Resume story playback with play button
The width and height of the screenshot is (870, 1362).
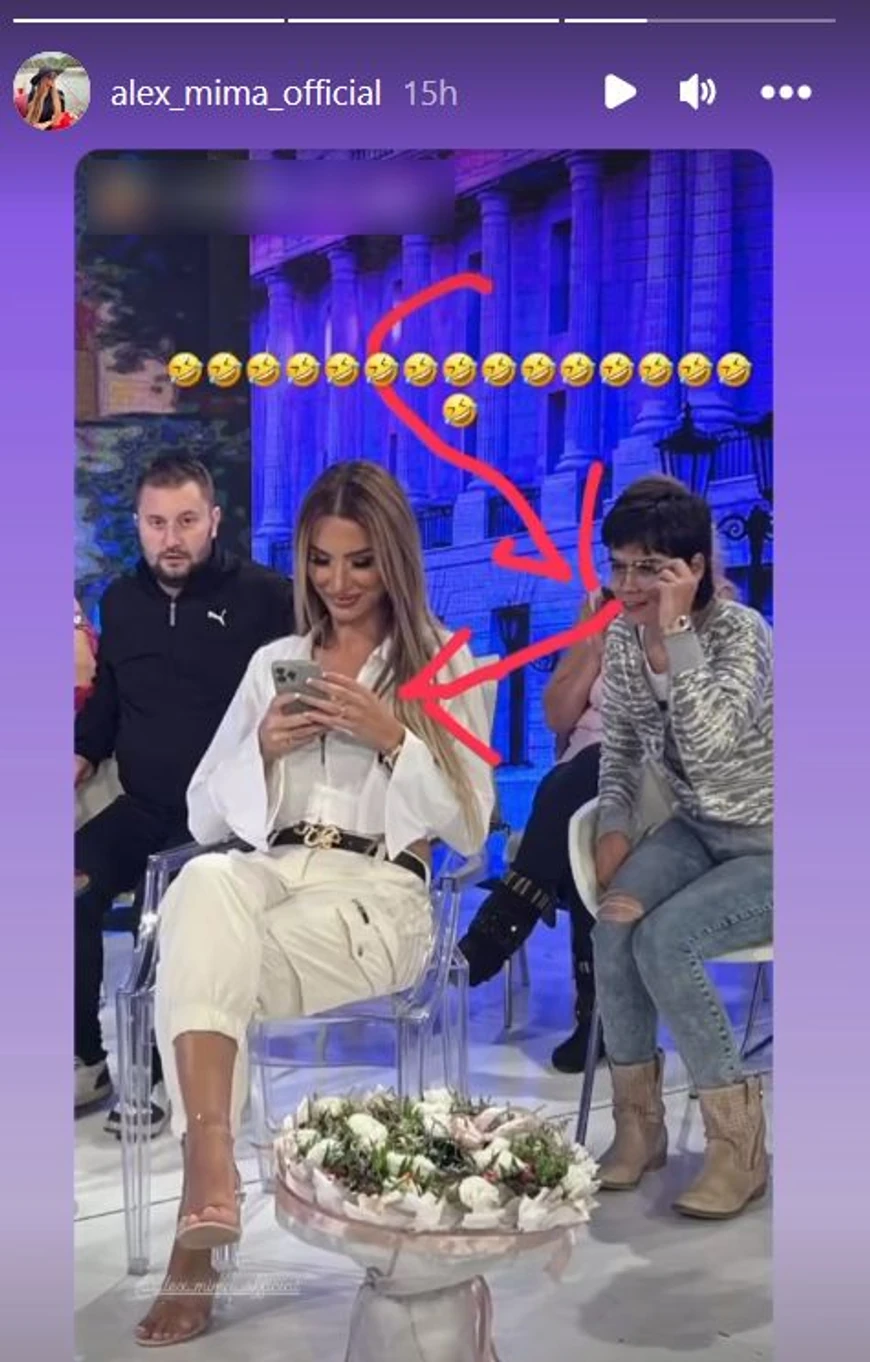(619, 92)
